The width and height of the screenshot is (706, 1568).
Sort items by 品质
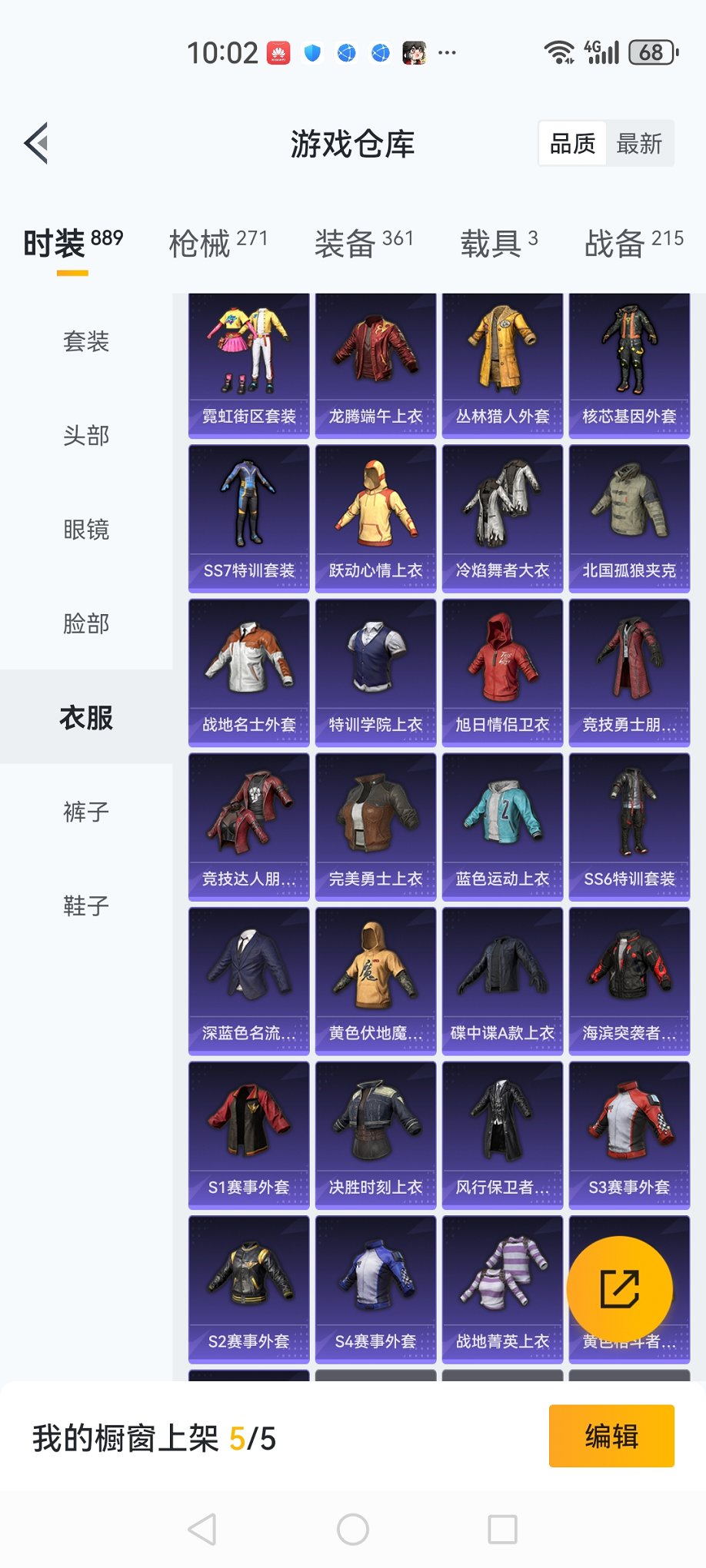(x=572, y=144)
